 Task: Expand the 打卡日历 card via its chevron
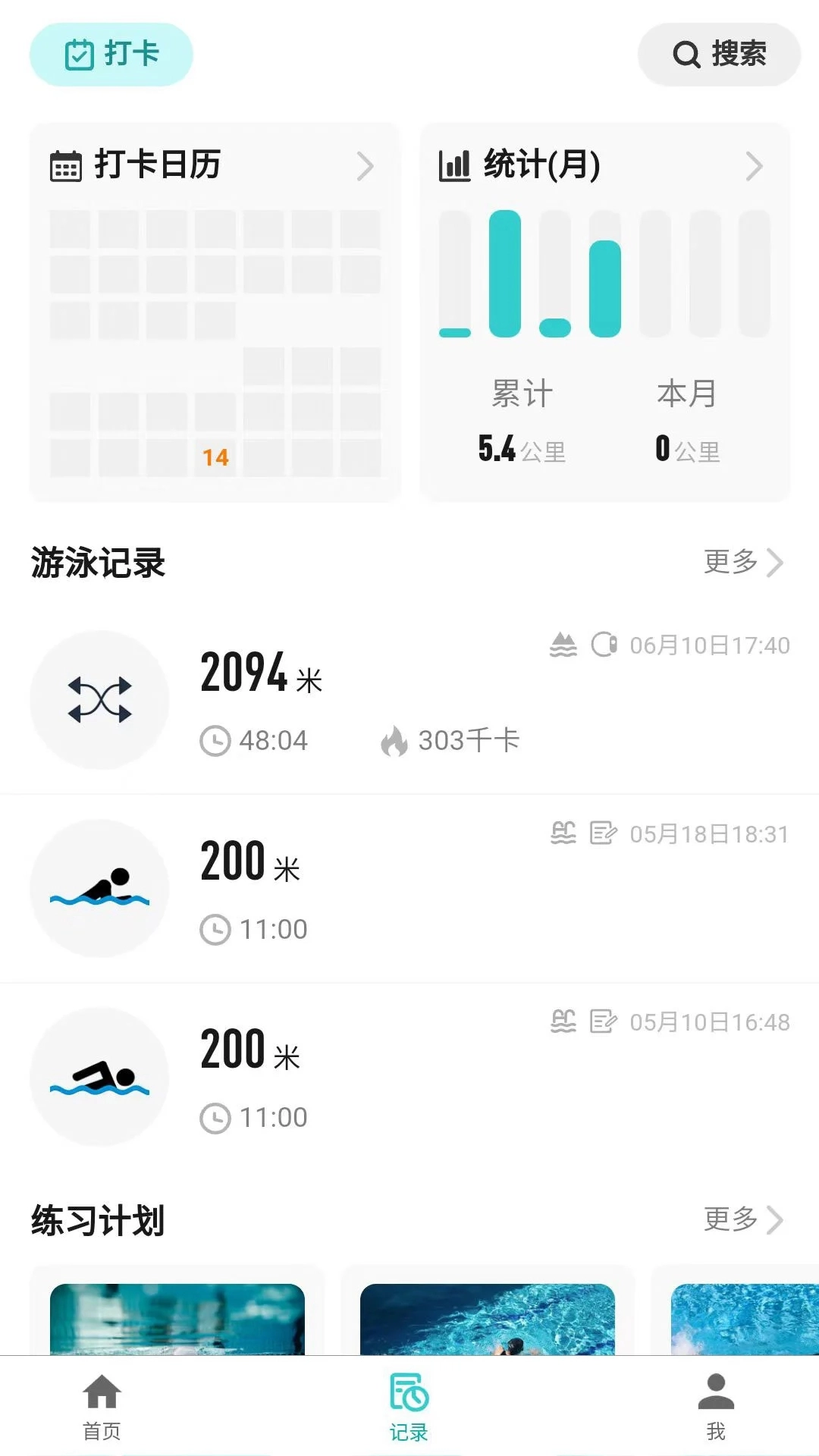tap(367, 166)
